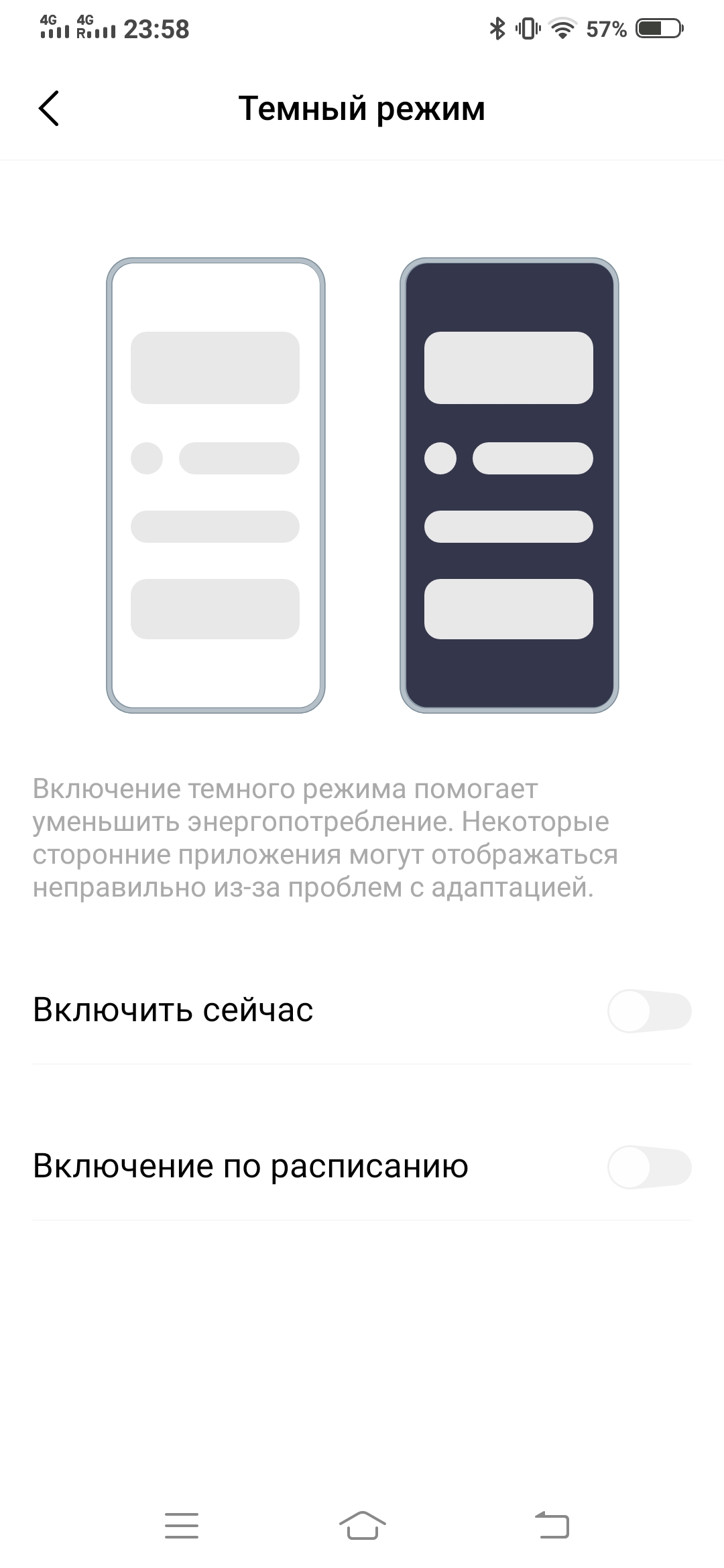Go back from Темный режим settings
This screenshot has width=724, height=1568.
pos(49,108)
